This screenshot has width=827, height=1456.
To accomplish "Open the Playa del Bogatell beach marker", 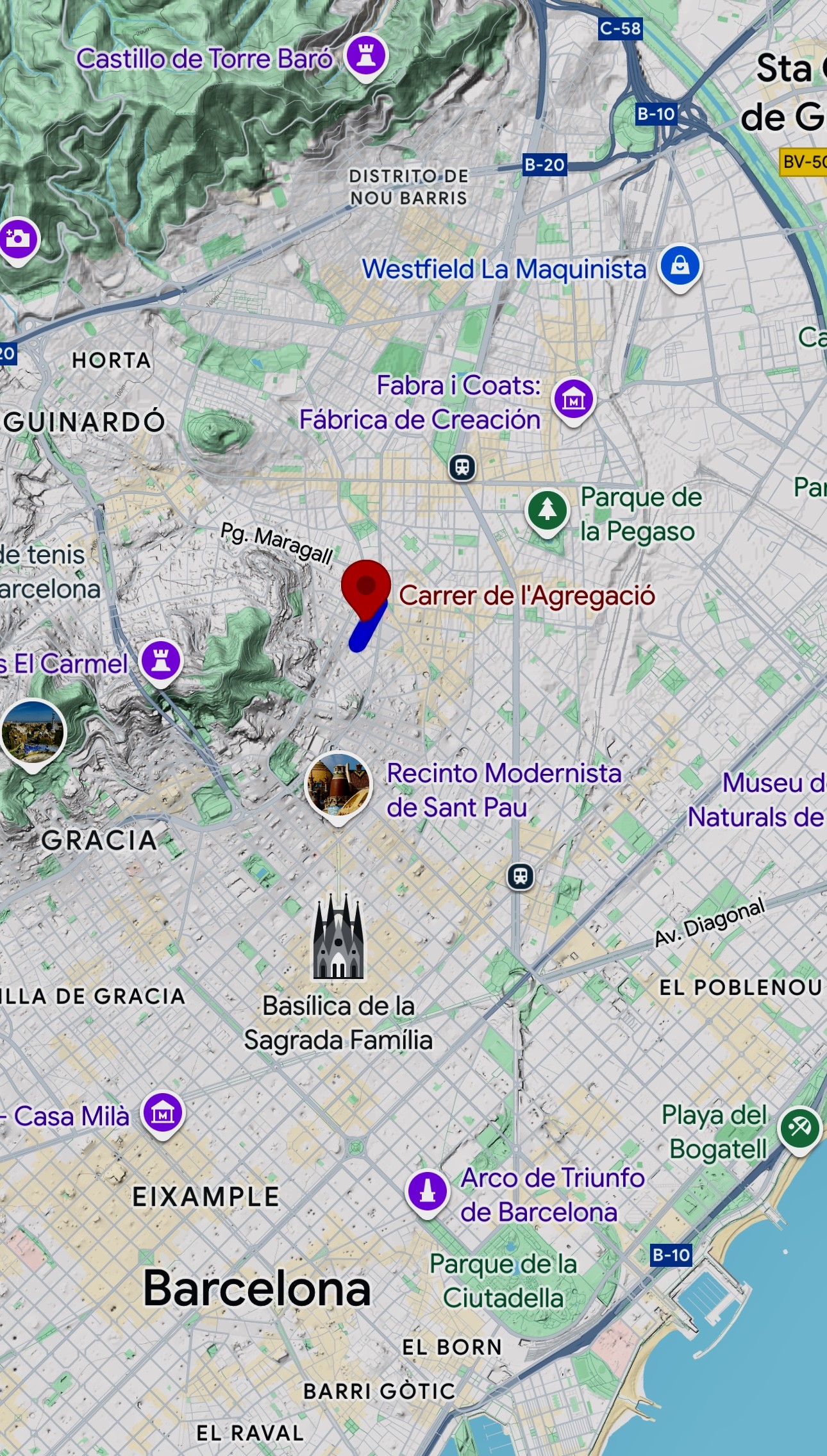I will coord(799,1128).
